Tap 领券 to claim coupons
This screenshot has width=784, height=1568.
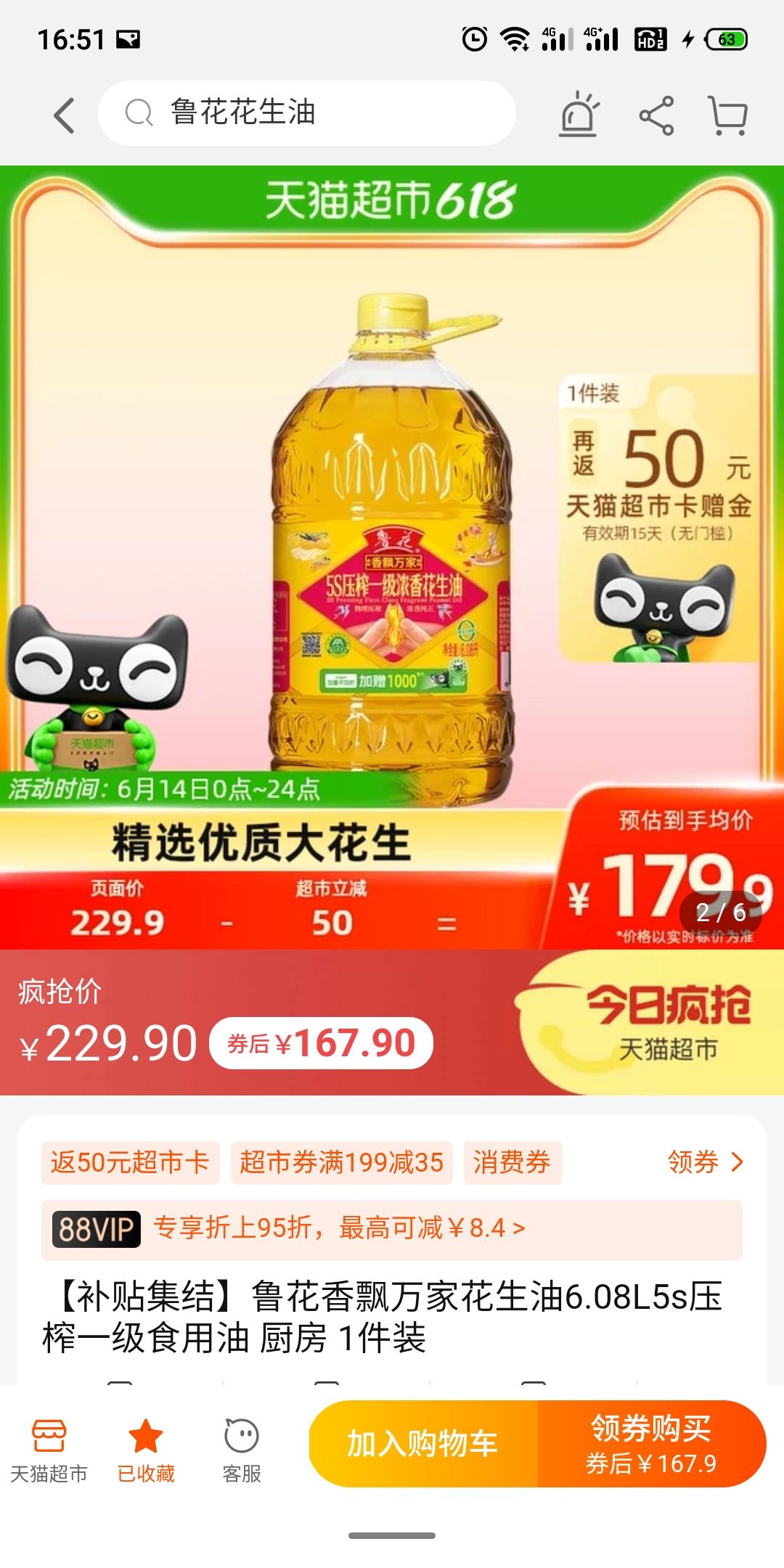(x=706, y=1162)
